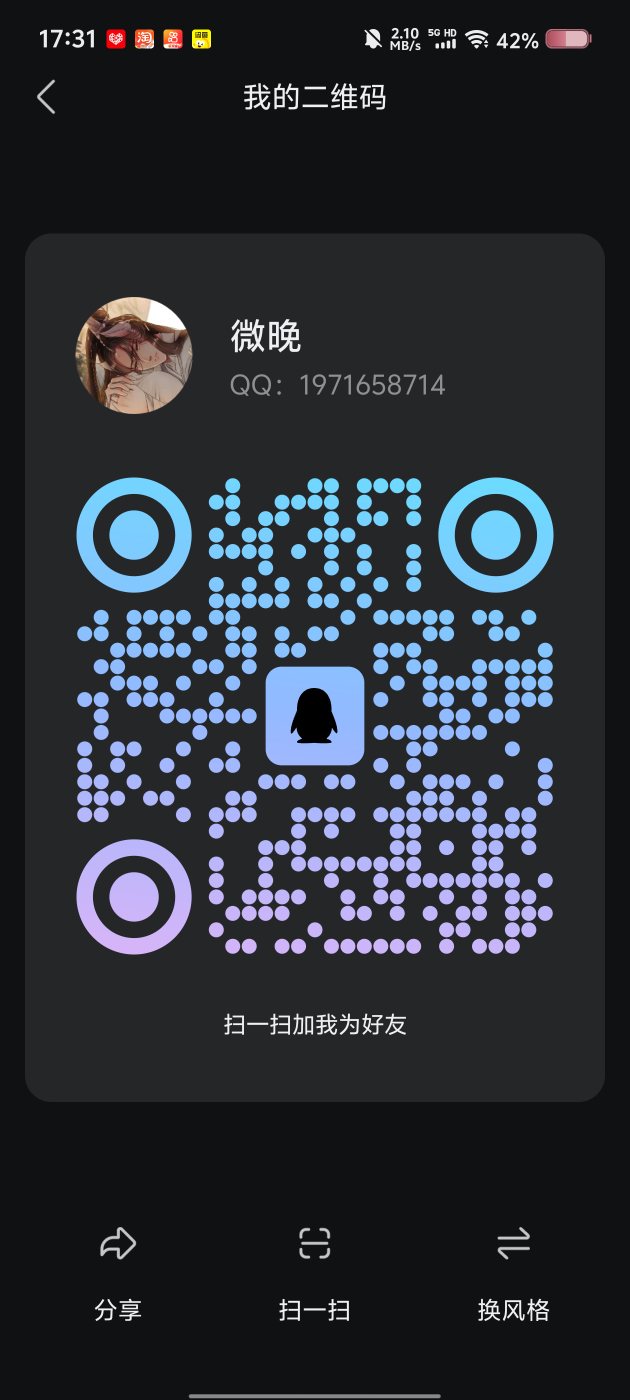Go back from My QR Code page
Viewport: 630px width, 1400px height.
46,97
